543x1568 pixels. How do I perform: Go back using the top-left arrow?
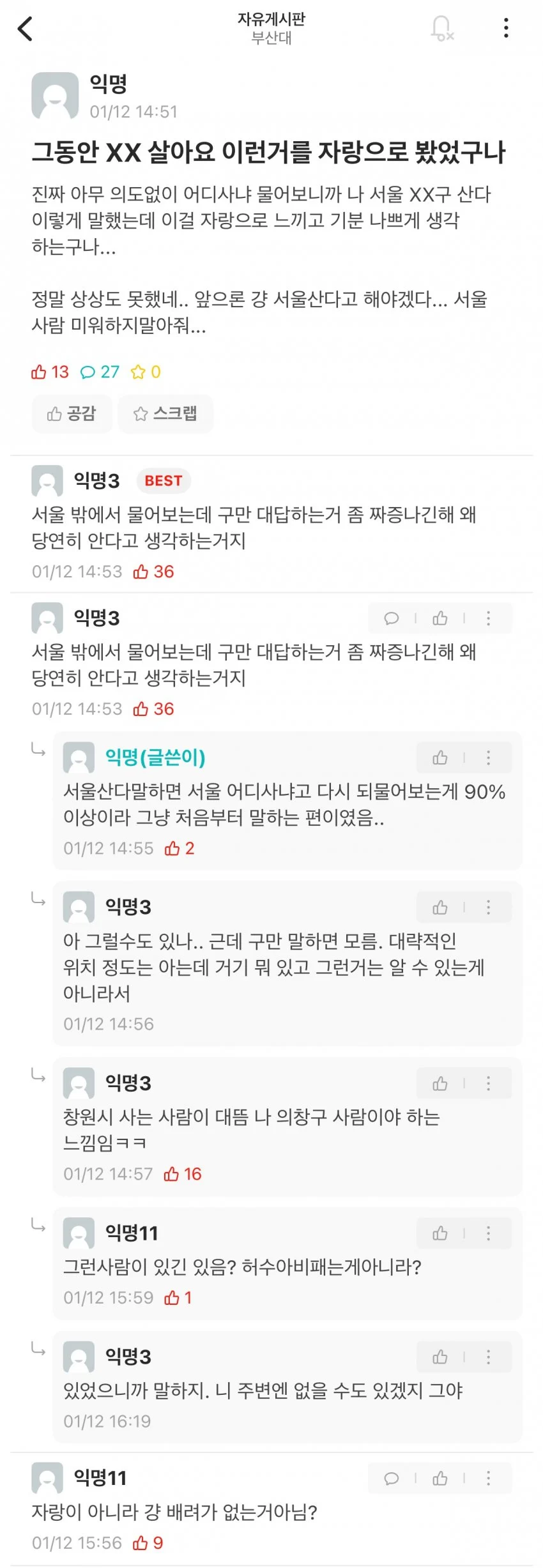(x=25, y=29)
